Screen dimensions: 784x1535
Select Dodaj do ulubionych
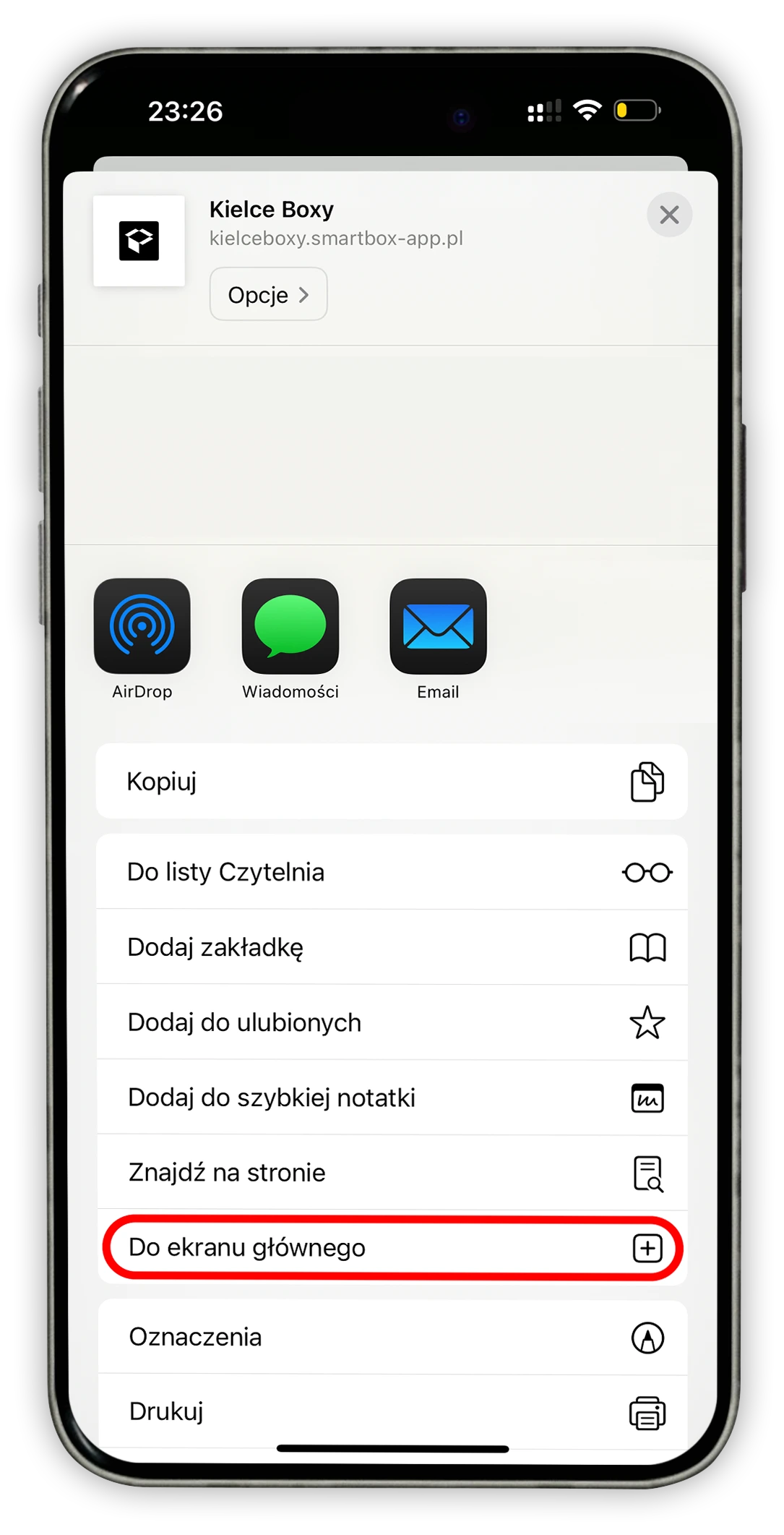tap(391, 1022)
